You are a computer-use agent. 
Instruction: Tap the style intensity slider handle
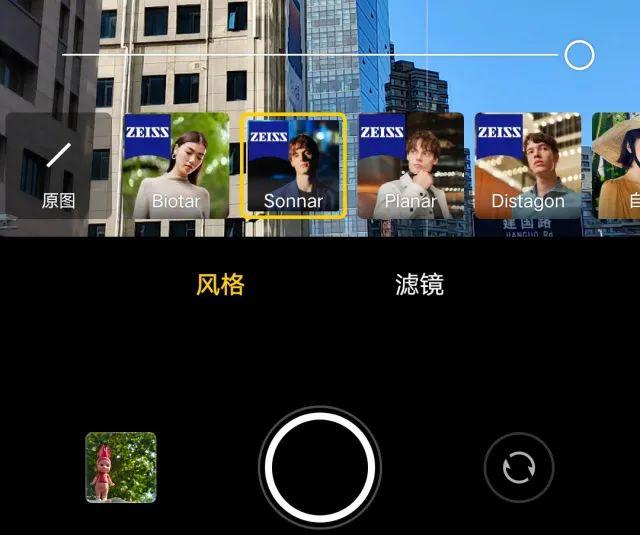coord(580,55)
